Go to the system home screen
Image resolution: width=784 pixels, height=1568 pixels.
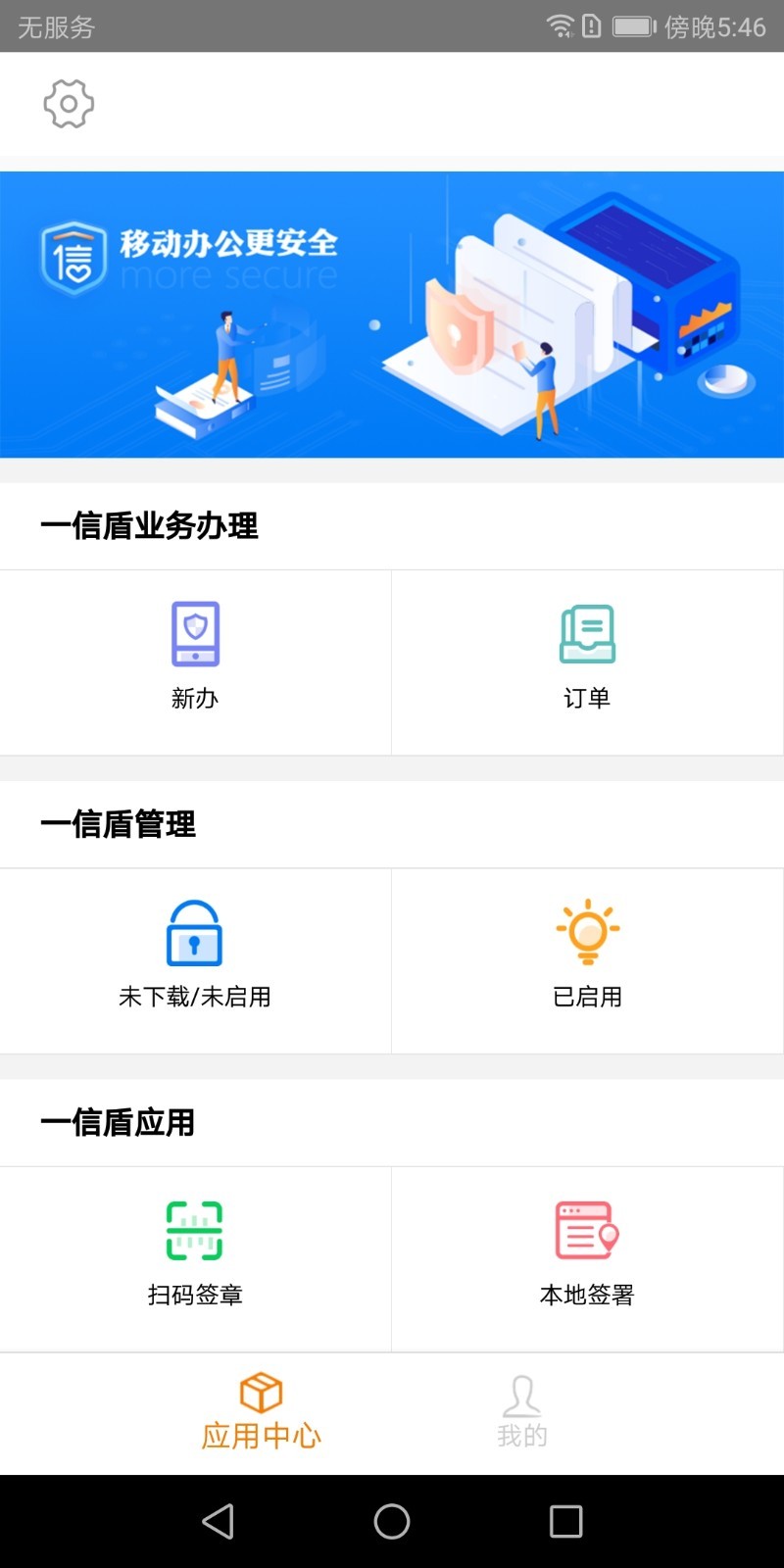(392, 1521)
